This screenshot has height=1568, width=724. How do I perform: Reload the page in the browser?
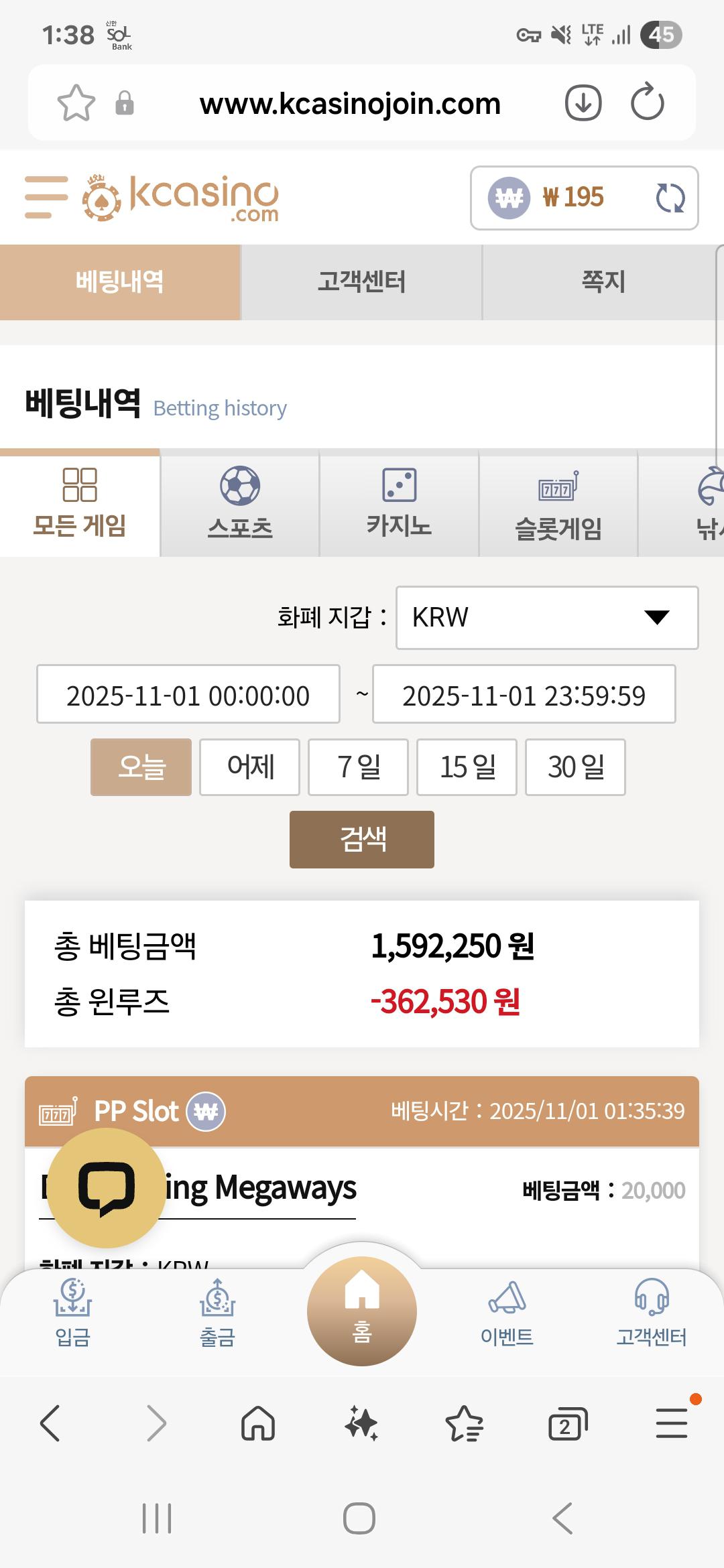point(647,103)
